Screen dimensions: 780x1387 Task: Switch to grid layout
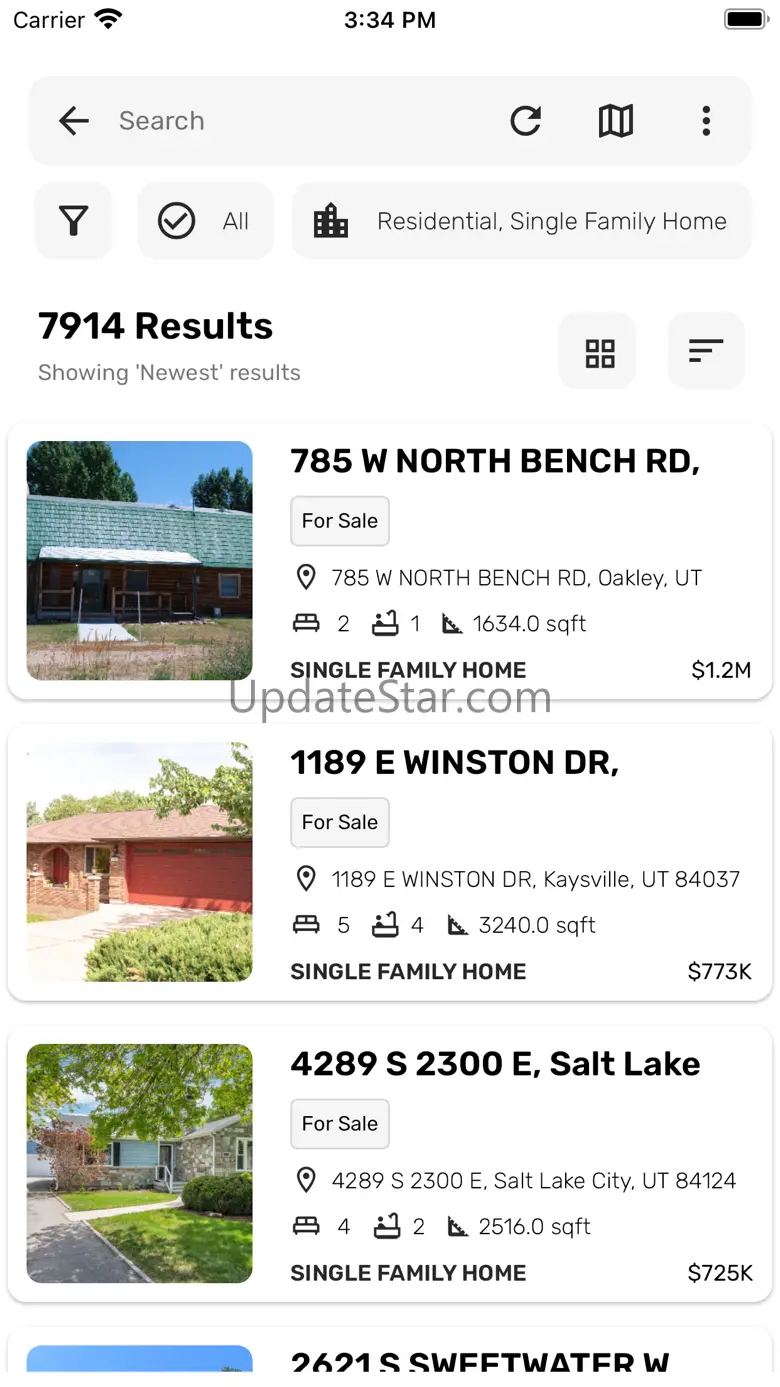(x=598, y=351)
